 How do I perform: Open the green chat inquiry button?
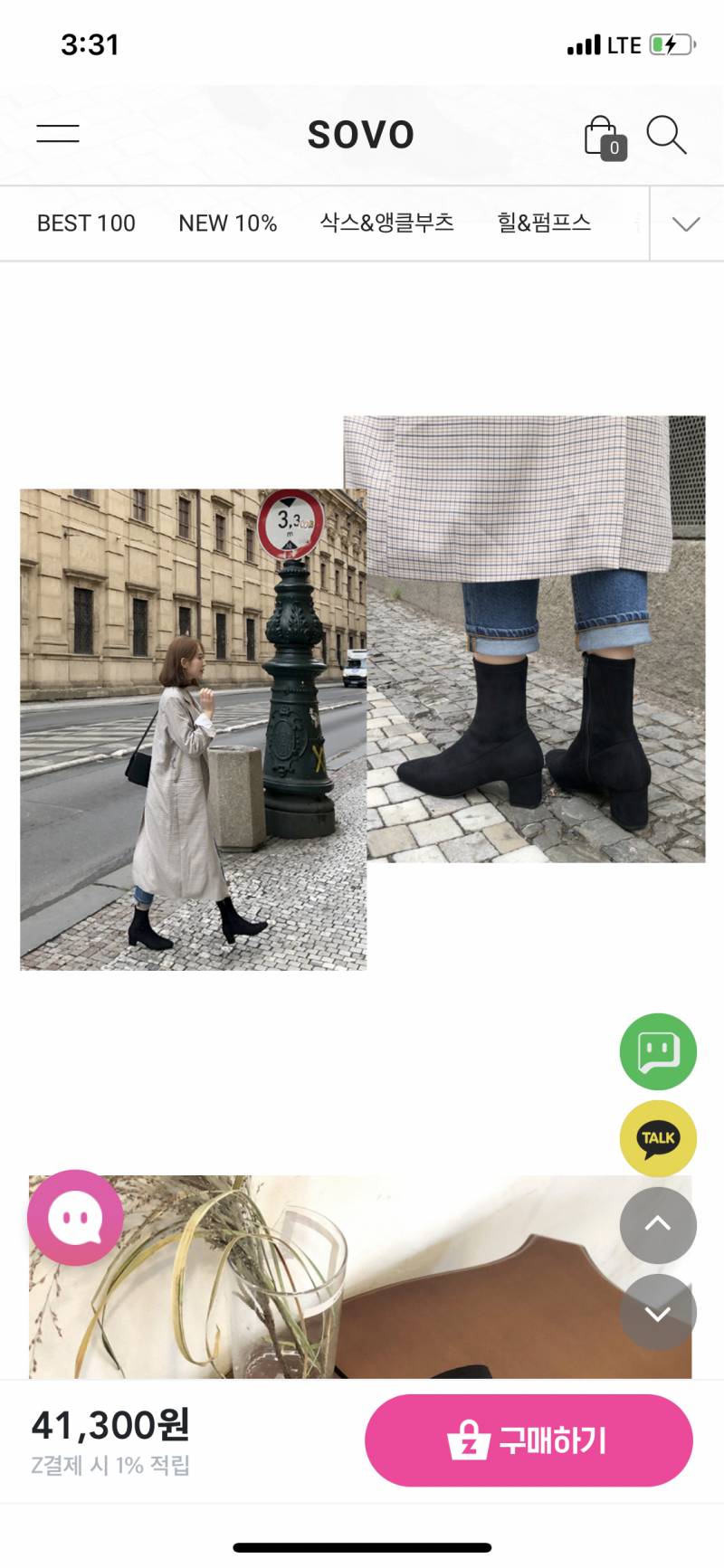(x=658, y=1051)
